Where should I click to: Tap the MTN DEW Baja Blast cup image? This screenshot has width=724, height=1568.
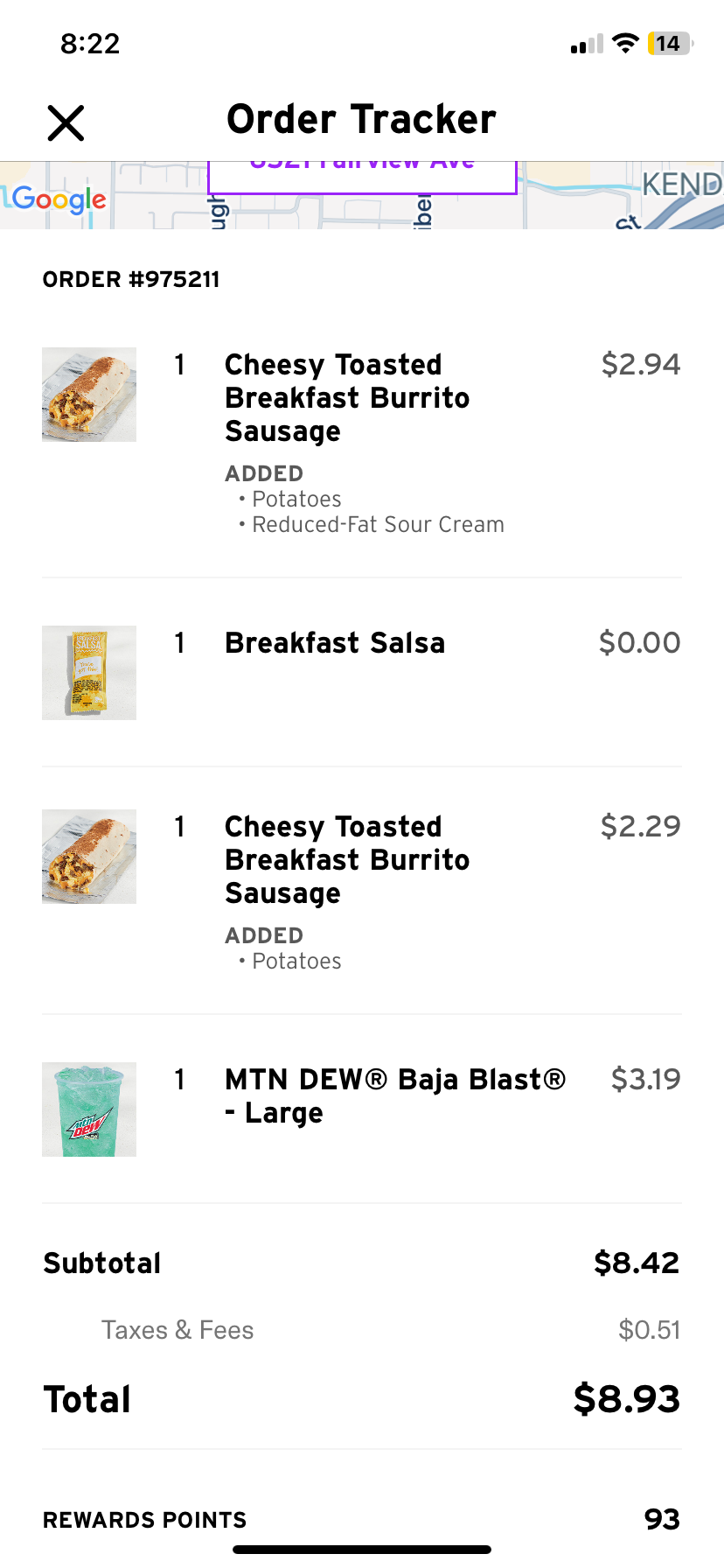(x=88, y=1109)
